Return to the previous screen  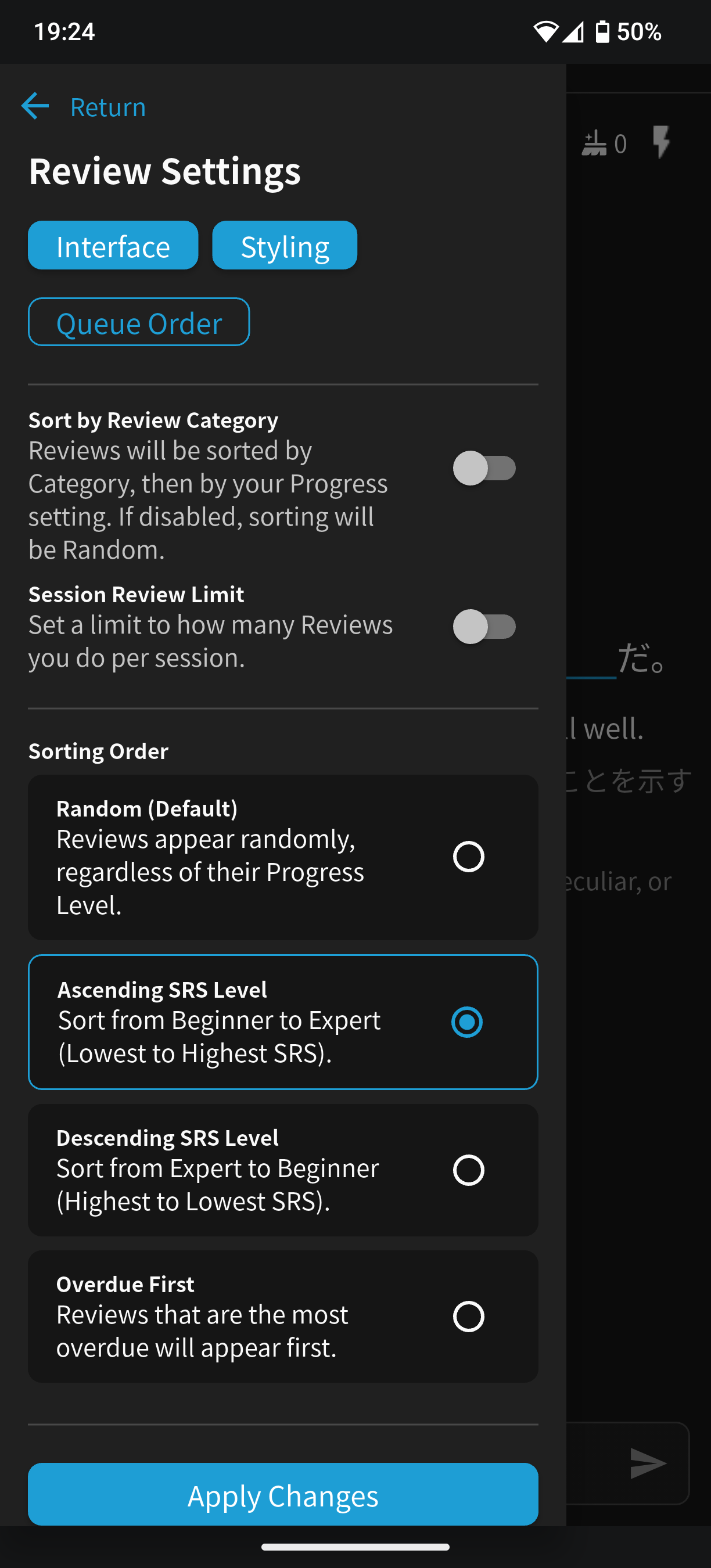pyautogui.click(x=84, y=107)
